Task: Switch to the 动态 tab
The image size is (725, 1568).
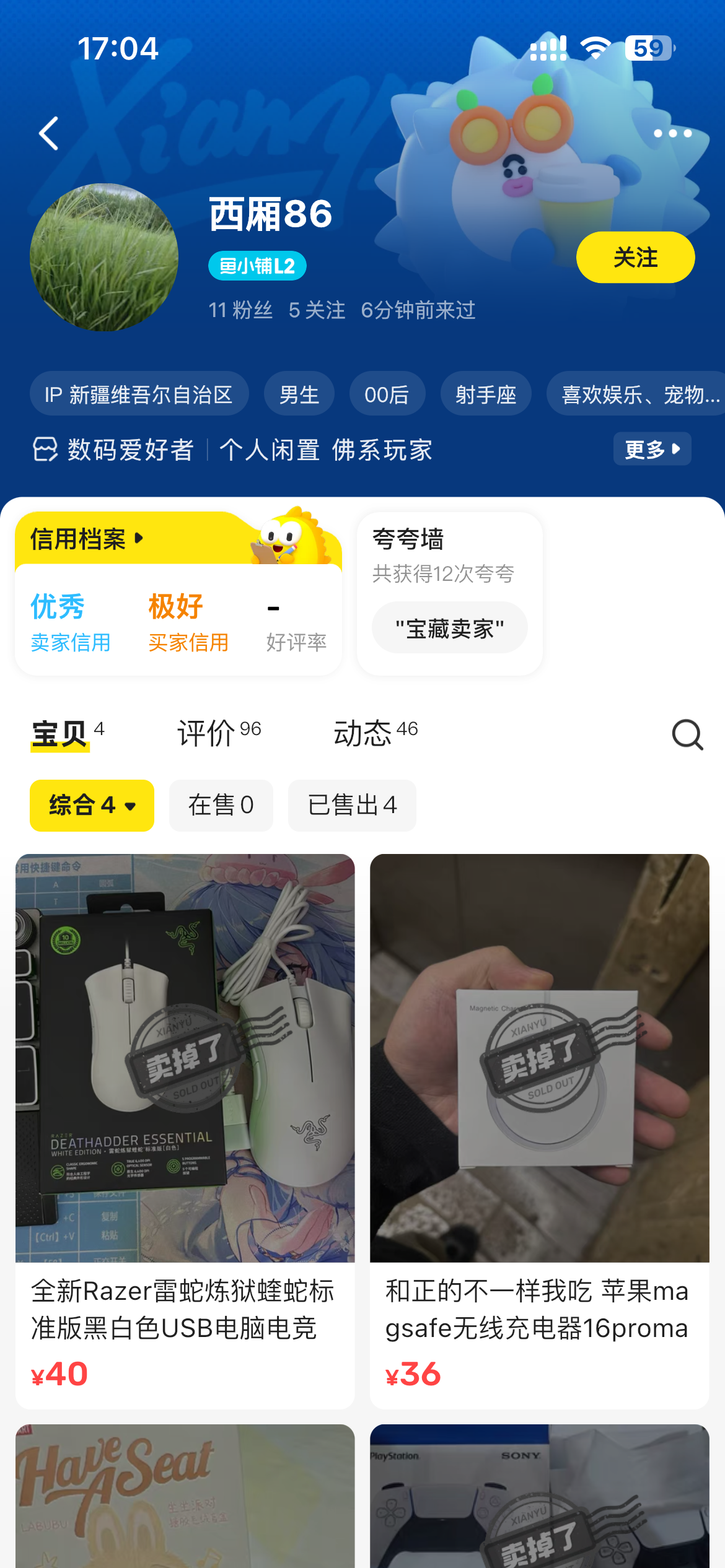Action: pyautogui.click(x=375, y=734)
